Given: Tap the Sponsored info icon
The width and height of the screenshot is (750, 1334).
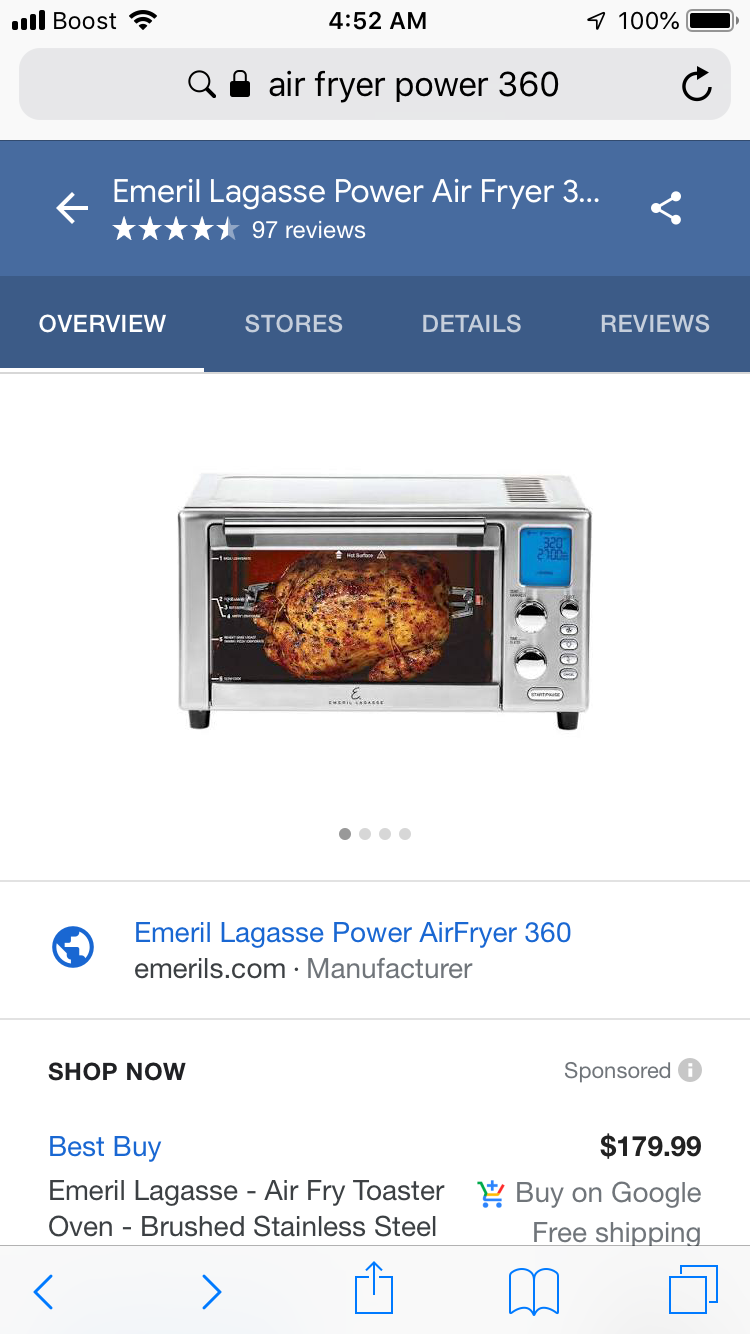Looking at the screenshot, I should [690, 1071].
